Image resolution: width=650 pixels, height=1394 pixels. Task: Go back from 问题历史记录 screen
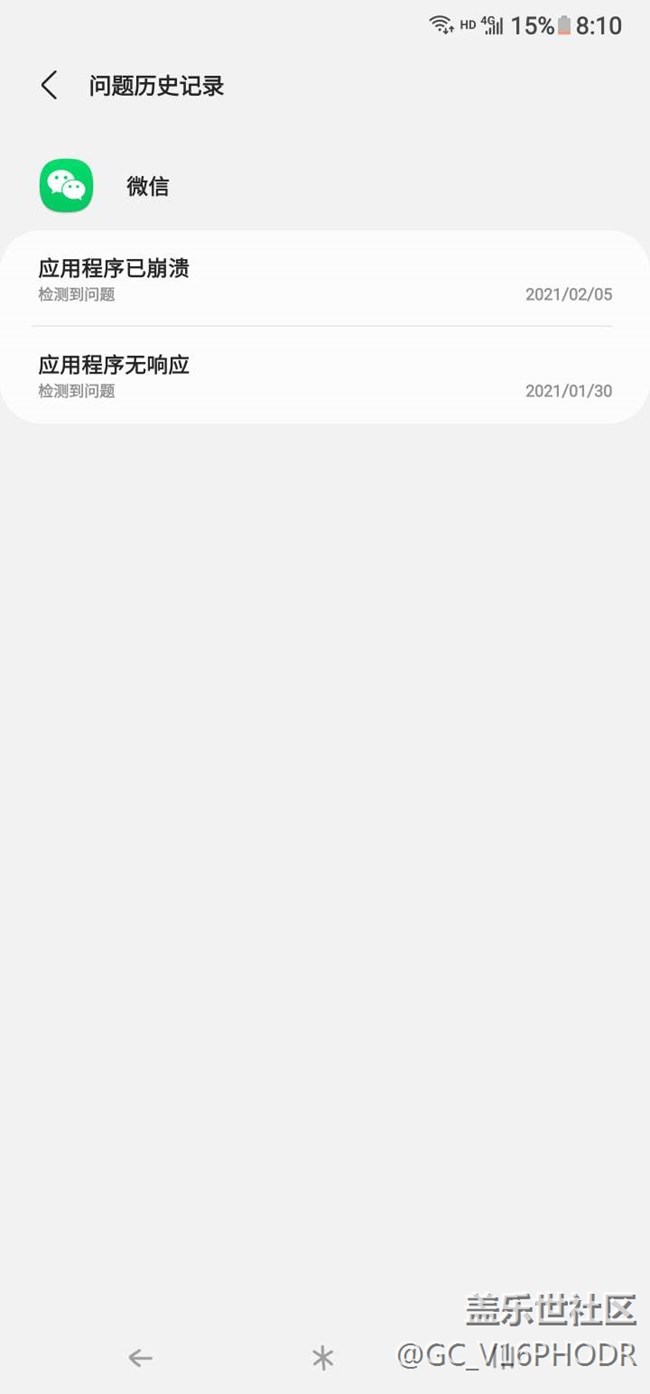click(49, 86)
